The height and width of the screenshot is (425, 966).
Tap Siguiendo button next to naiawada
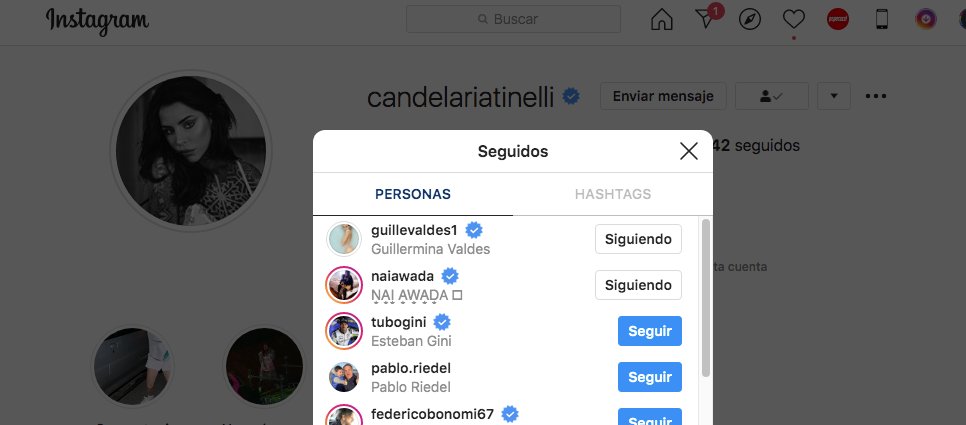pyautogui.click(x=638, y=285)
